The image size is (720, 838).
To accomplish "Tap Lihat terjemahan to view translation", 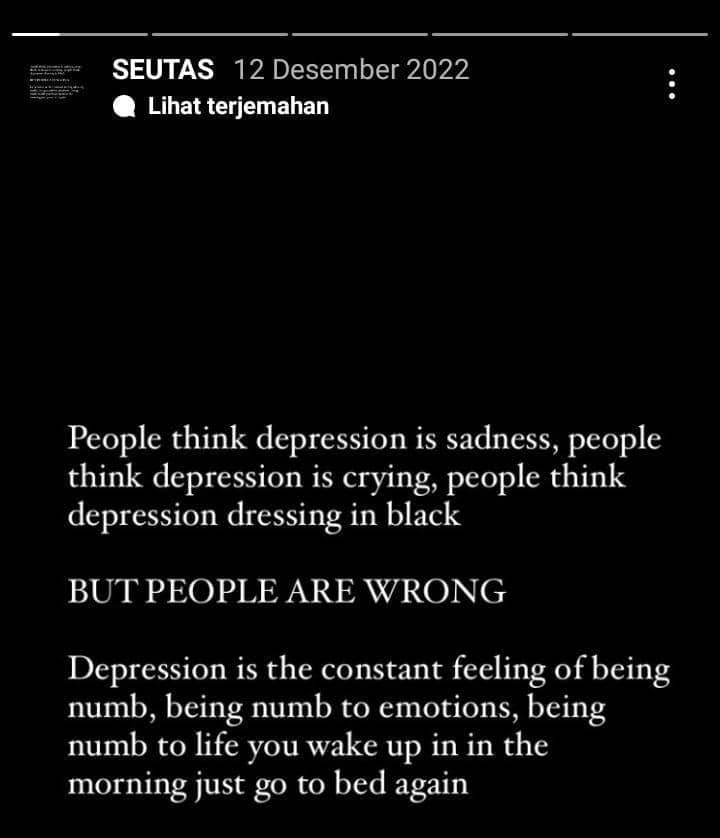I will click(x=238, y=106).
